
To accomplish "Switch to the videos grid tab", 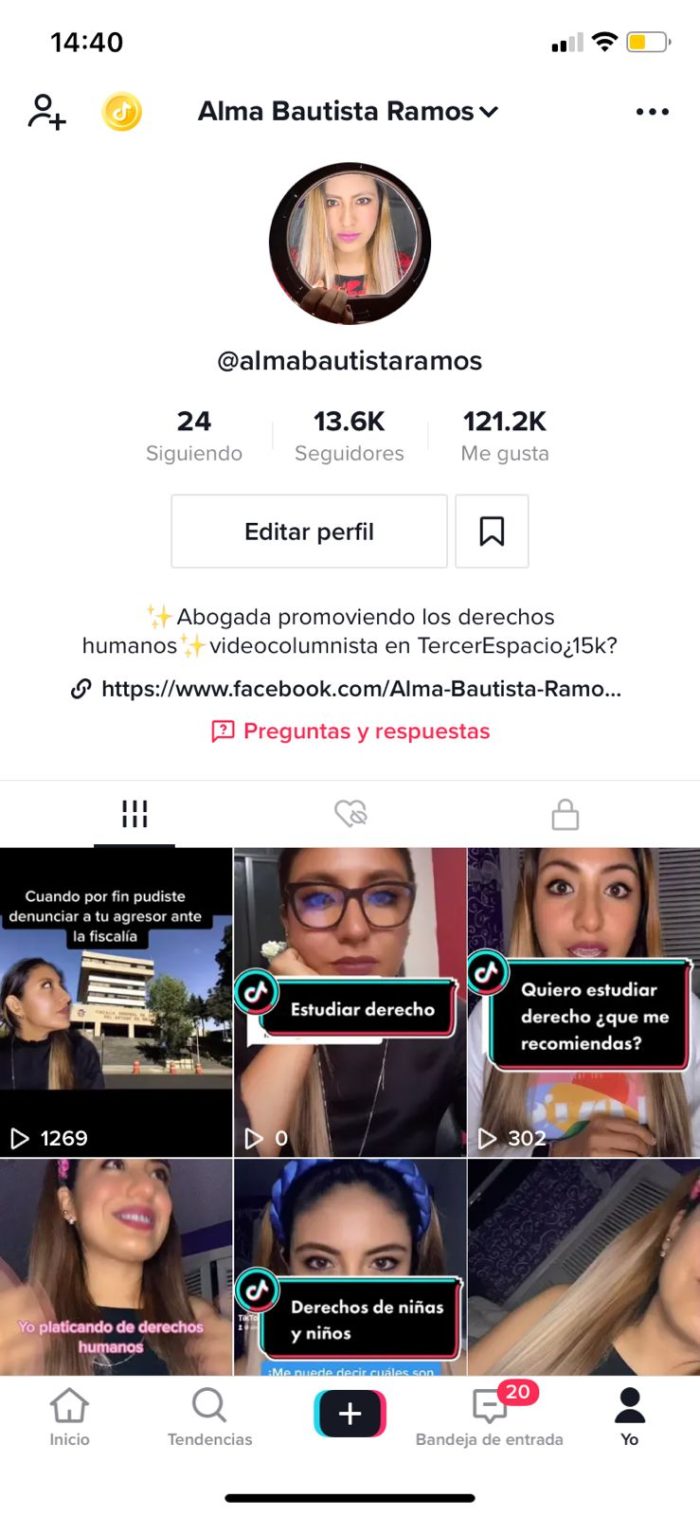I will tap(134, 814).
